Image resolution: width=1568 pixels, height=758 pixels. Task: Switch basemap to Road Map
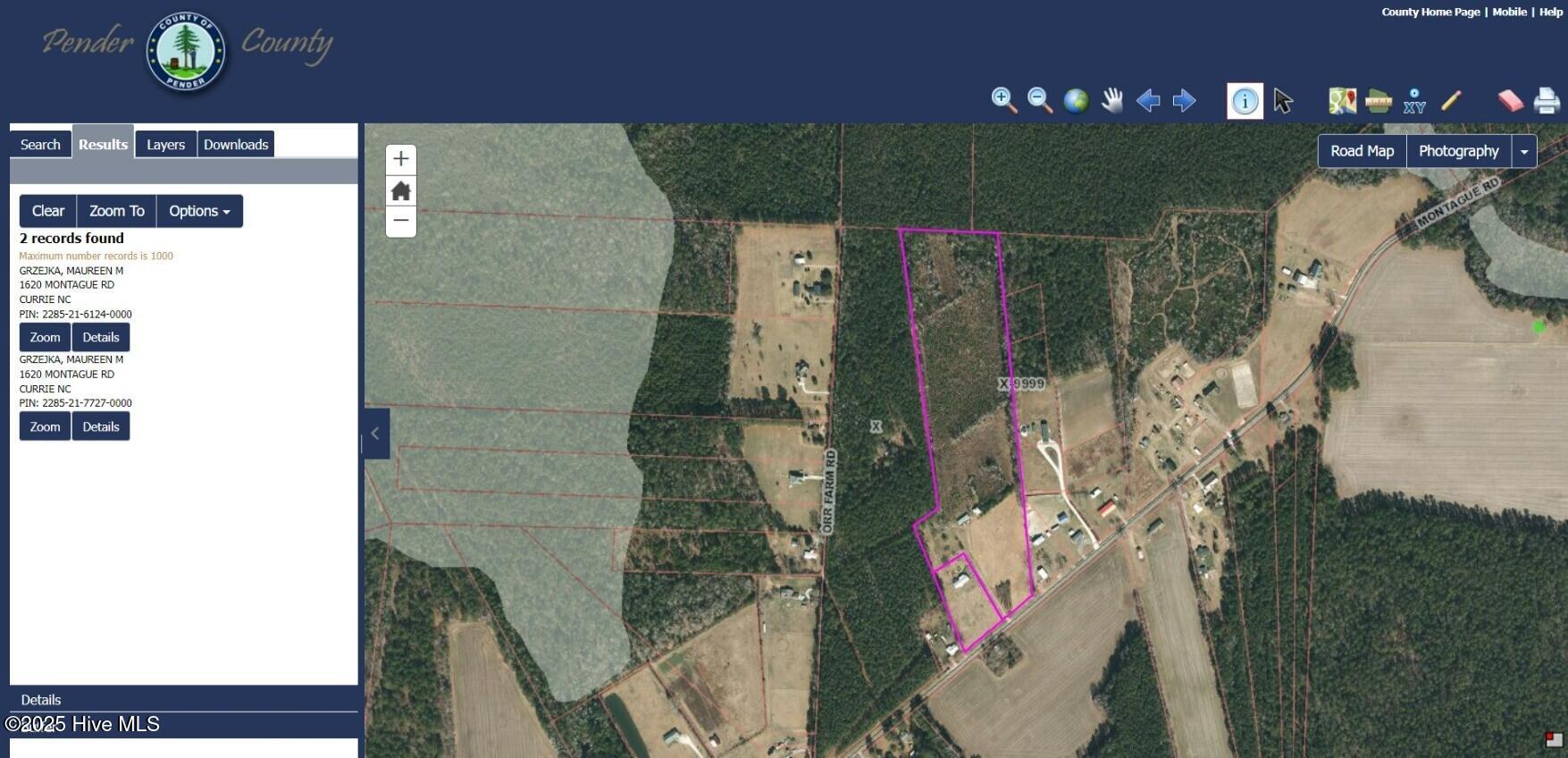(1362, 151)
